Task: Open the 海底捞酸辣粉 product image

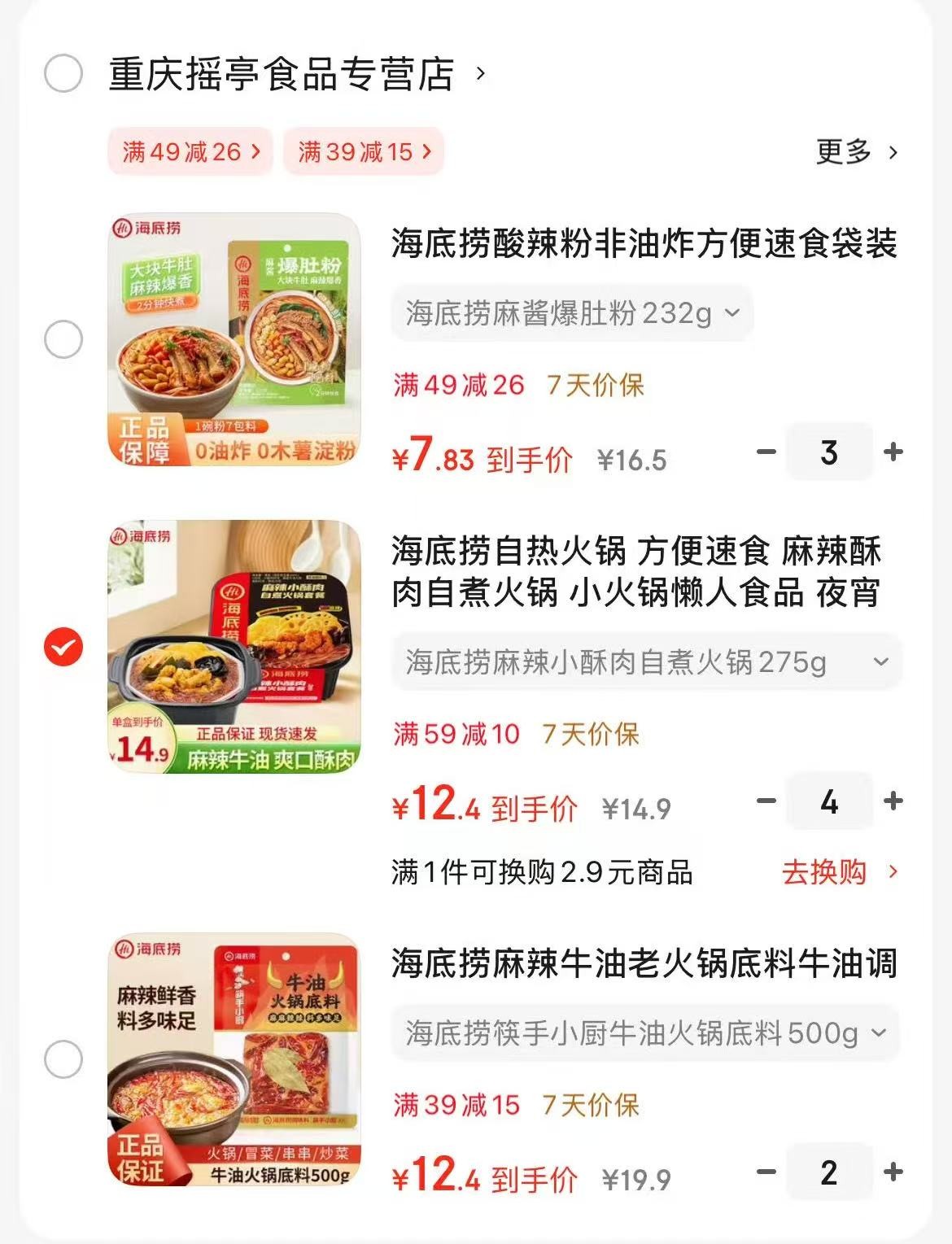Action: click(234, 339)
